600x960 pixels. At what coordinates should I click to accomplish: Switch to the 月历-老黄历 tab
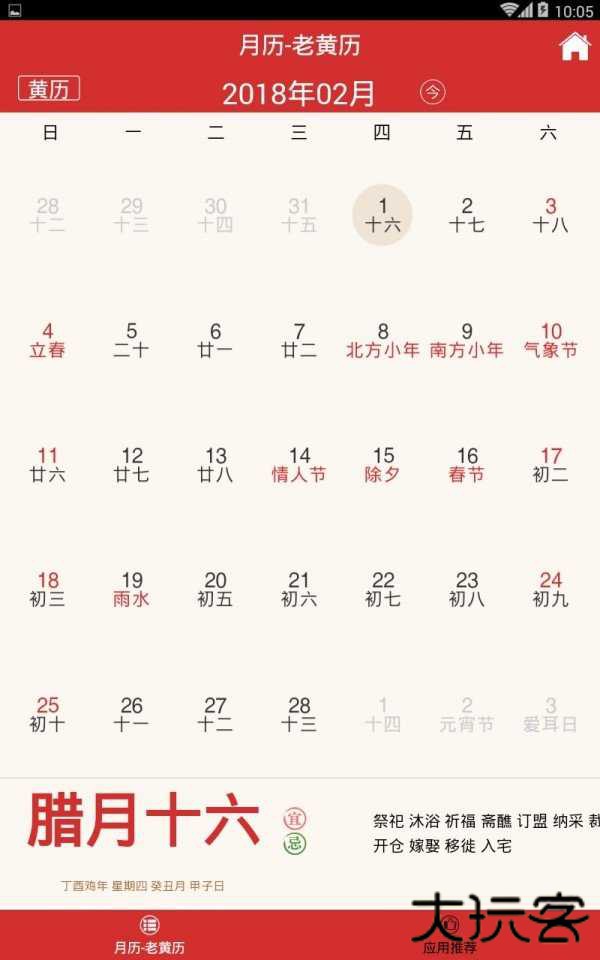point(149,935)
